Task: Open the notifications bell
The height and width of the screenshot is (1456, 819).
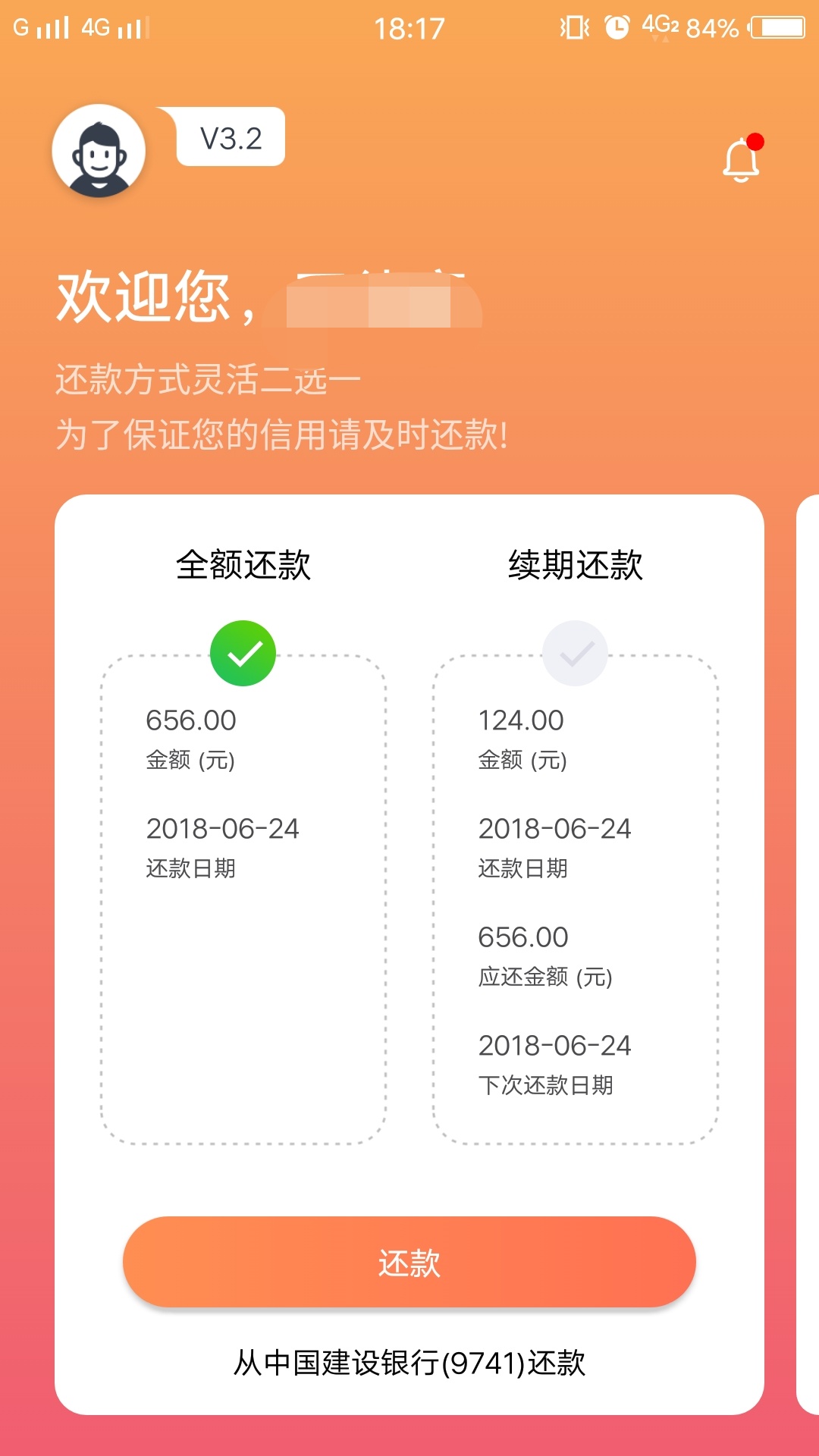Action: click(x=742, y=158)
